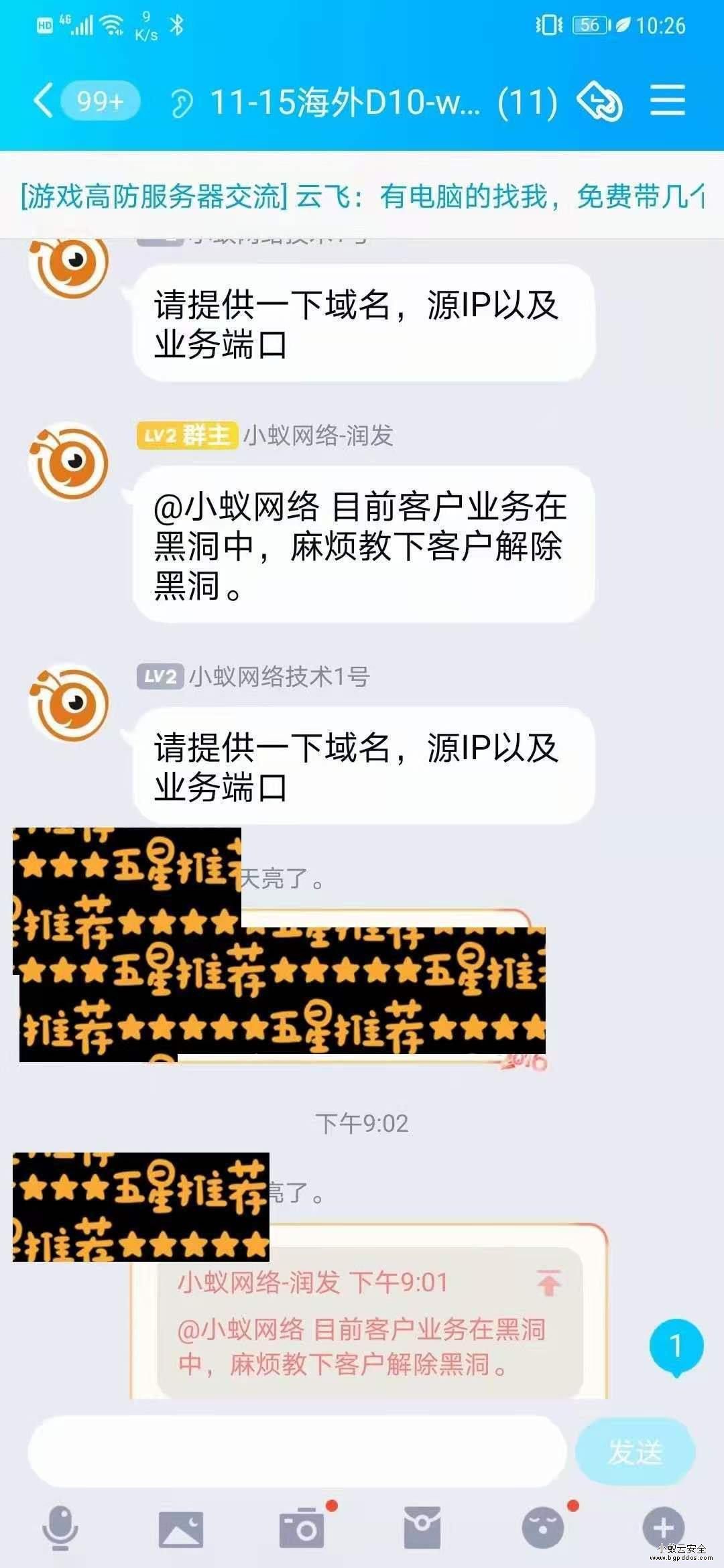Jump to quoted message from 小蚁网络-润发
This screenshot has height=1568, width=724.
(548, 1283)
